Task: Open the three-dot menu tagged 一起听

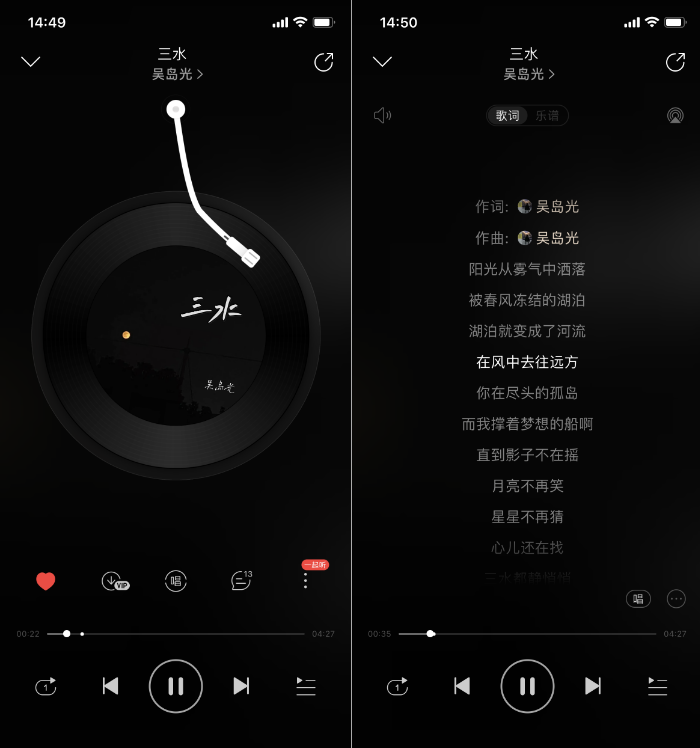Action: [x=305, y=580]
